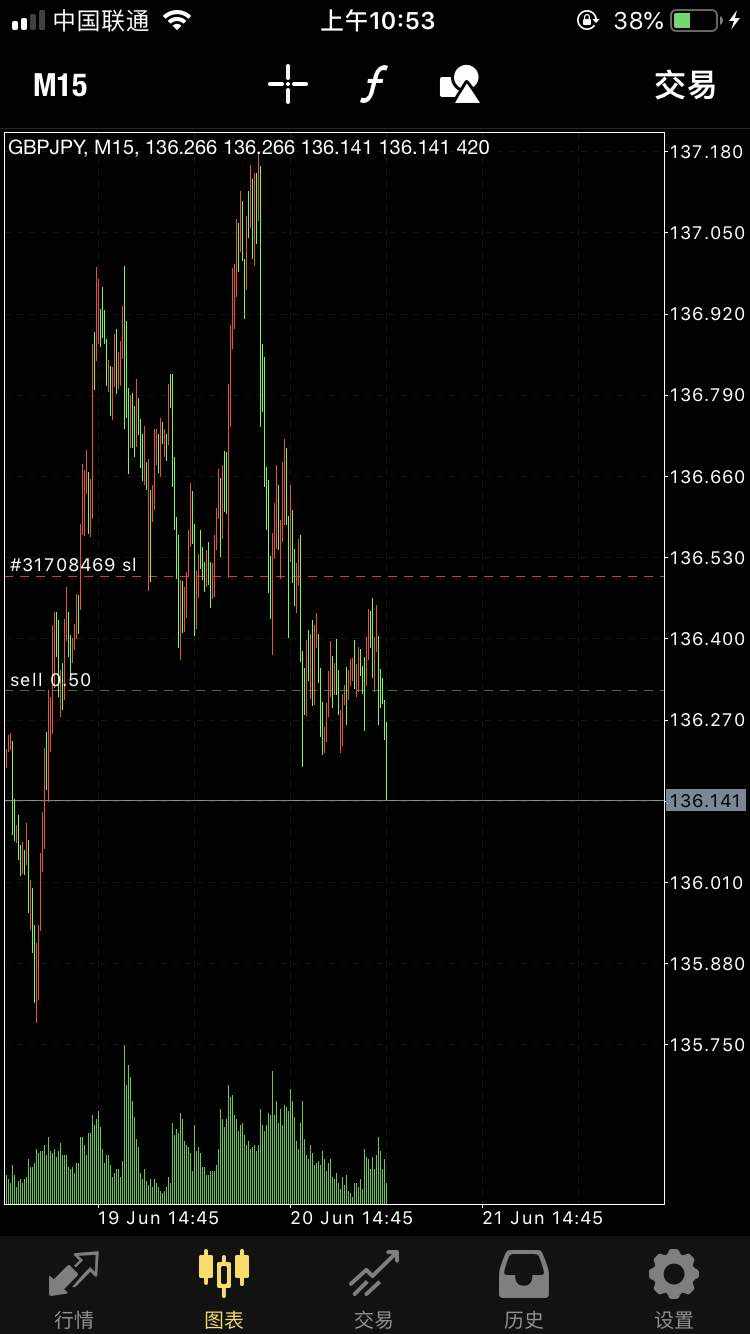750x1334 pixels.
Task: Activate the crosshair tool
Action: click(x=288, y=85)
